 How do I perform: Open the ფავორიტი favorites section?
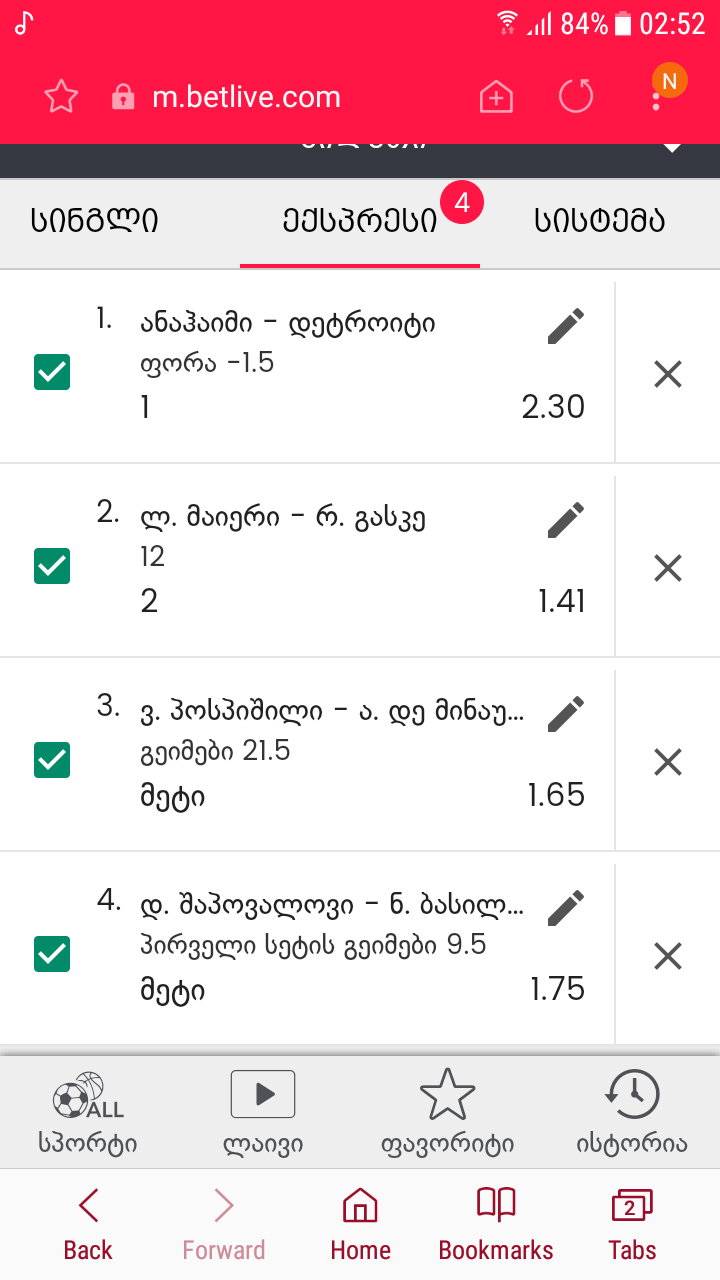coord(447,1112)
